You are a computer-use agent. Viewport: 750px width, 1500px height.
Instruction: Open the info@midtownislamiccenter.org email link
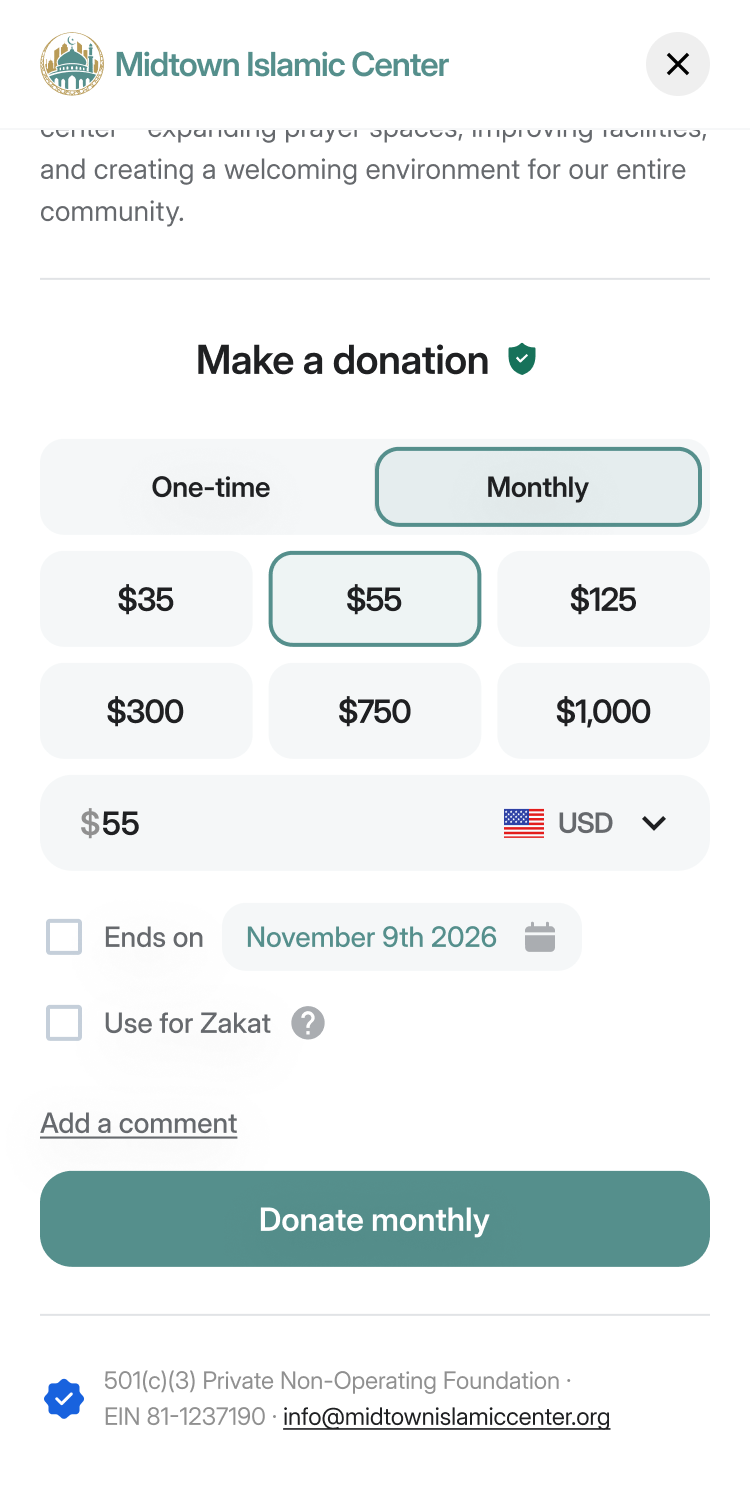click(446, 1417)
